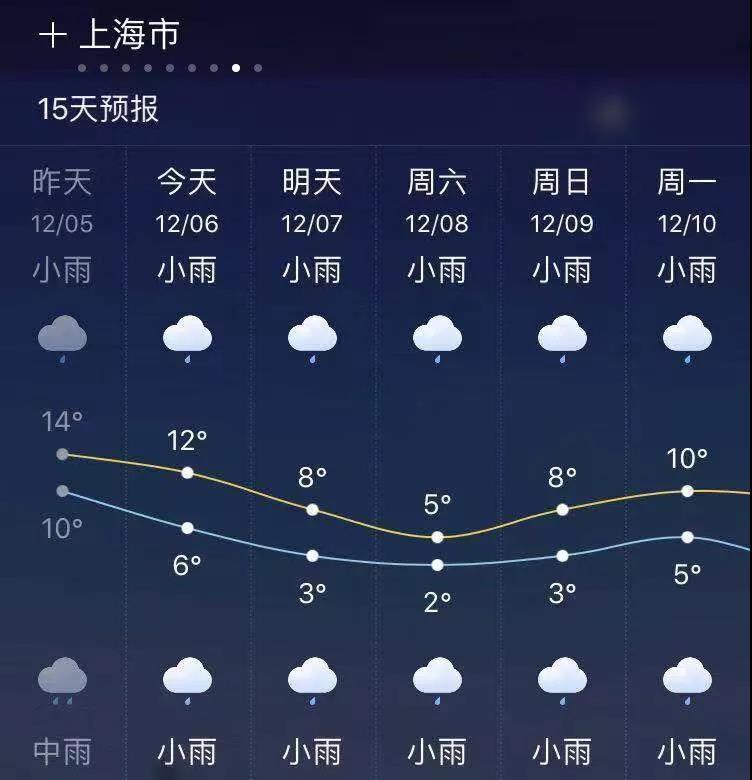Click the night rain icon above 中雨
Image resolution: width=752 pixels, height=780 pixels.
coord(62,678)
